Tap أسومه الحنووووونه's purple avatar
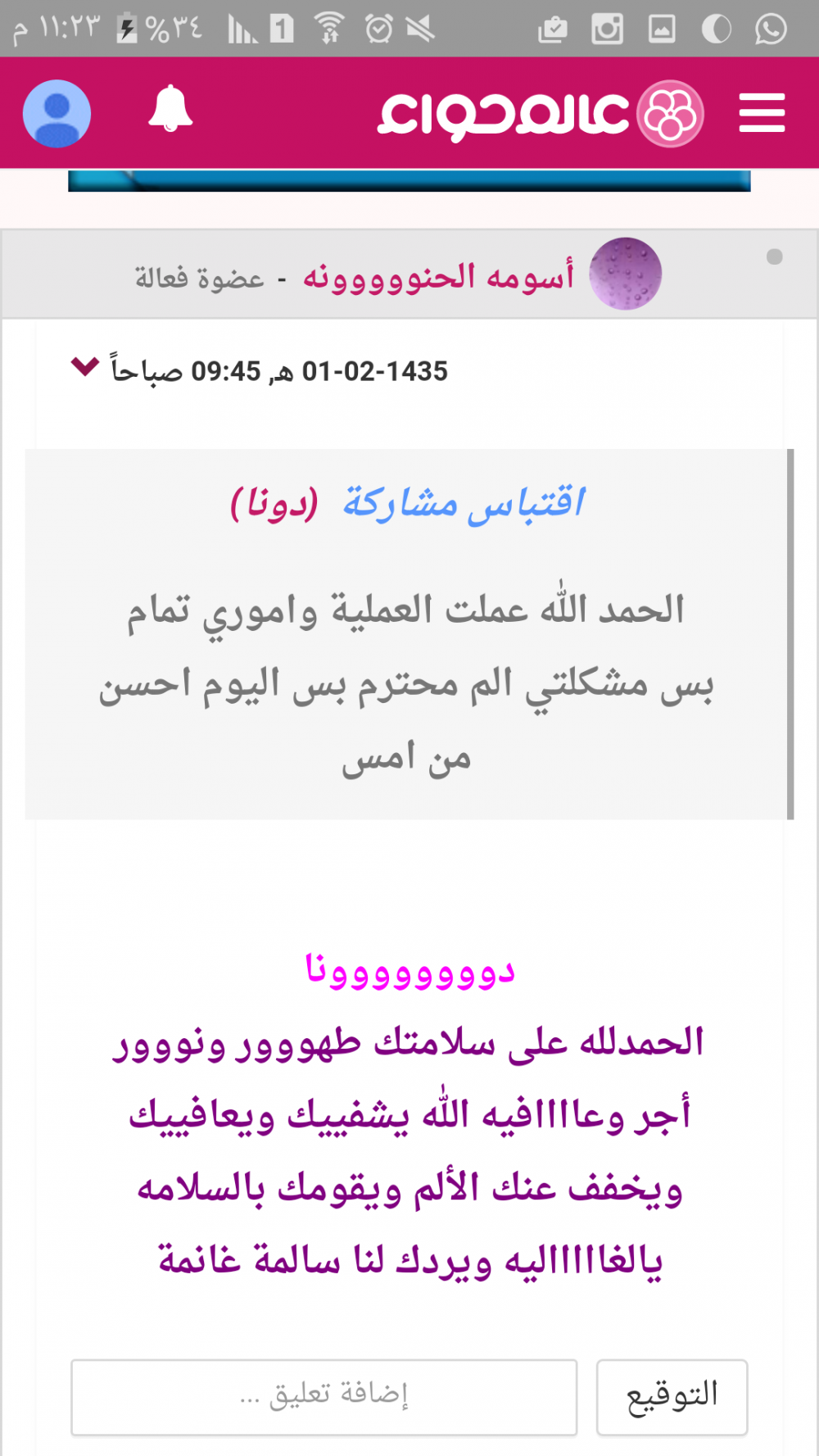 (x=625, y=274)
